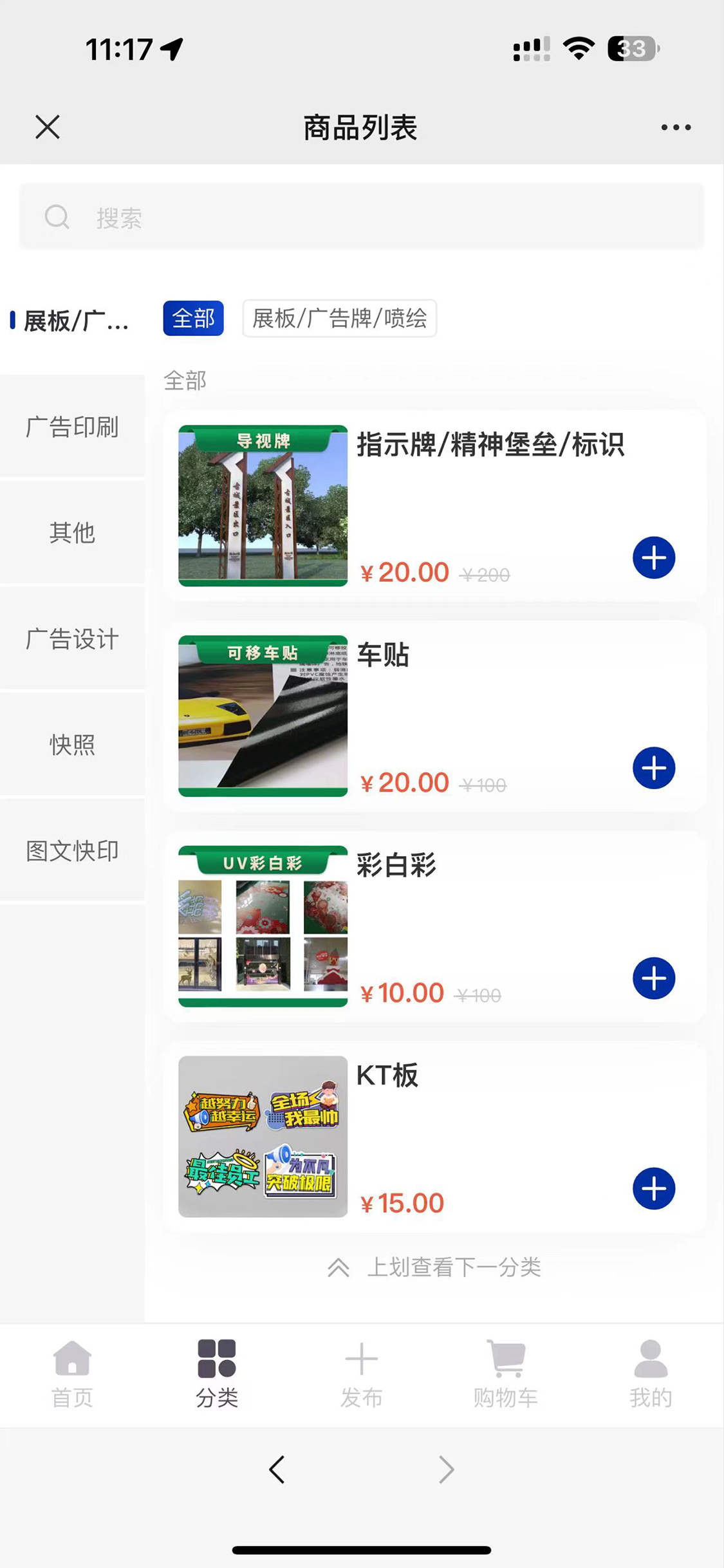
Task: Show the 图文快印 category
Action: [x=72, y=851]
